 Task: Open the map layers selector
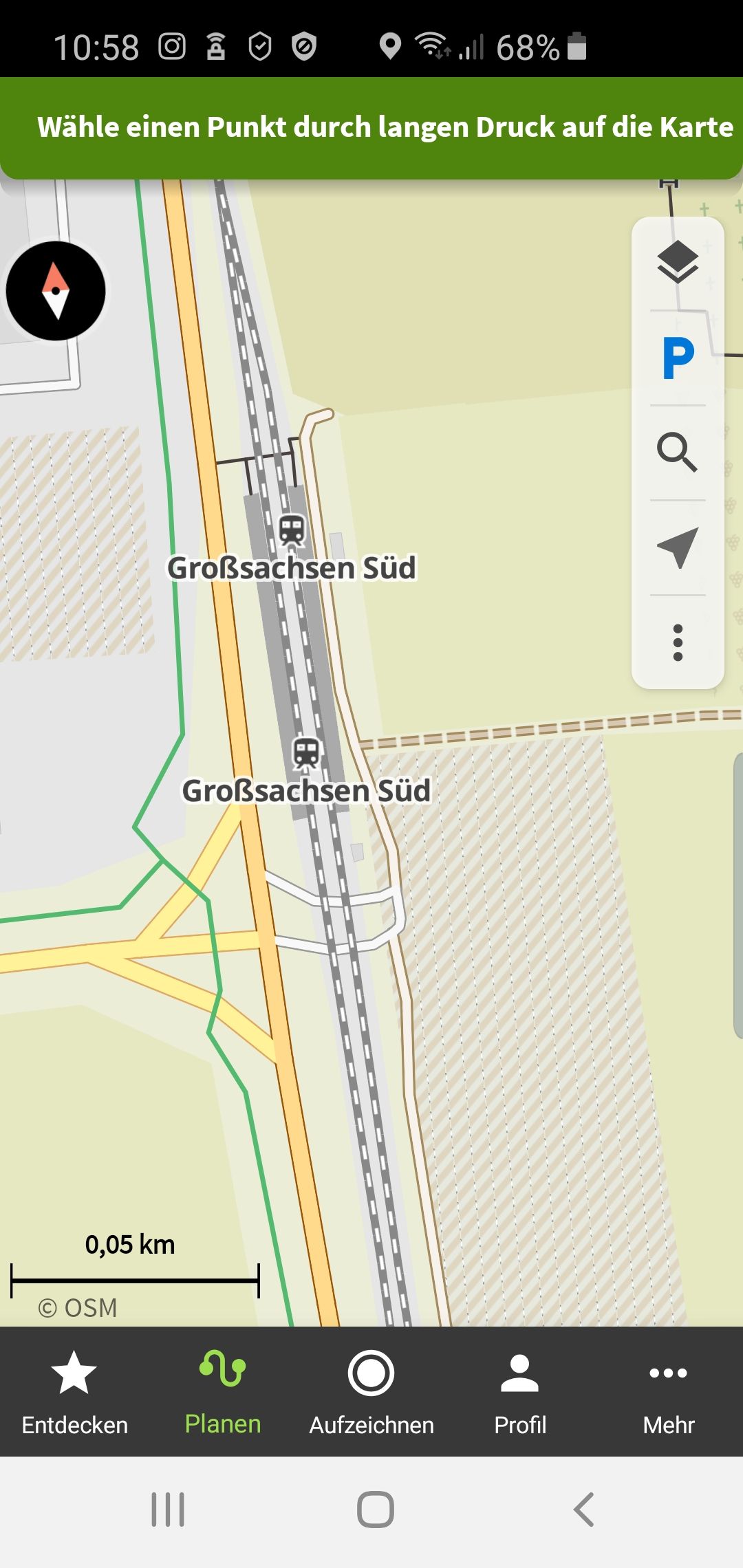(678, 262)
